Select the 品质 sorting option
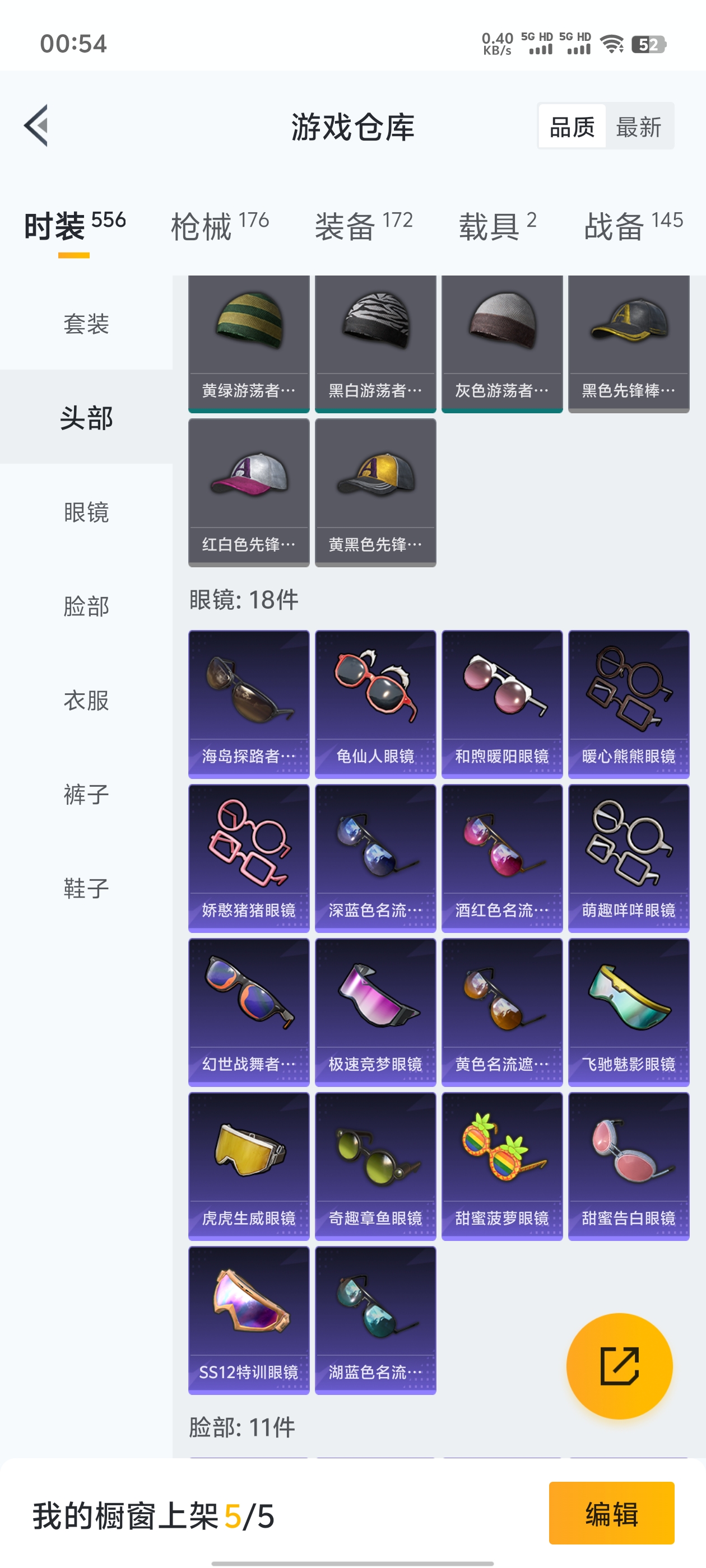This screenshot has height=1568, width=706. 572,127
